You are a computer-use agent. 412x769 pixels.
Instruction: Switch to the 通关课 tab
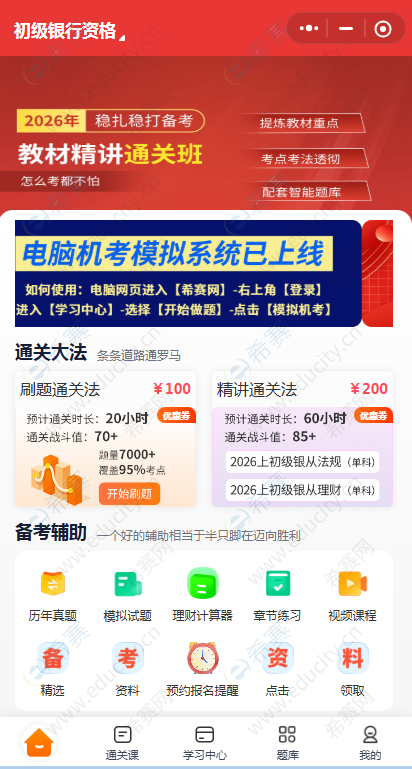point(122,743)
